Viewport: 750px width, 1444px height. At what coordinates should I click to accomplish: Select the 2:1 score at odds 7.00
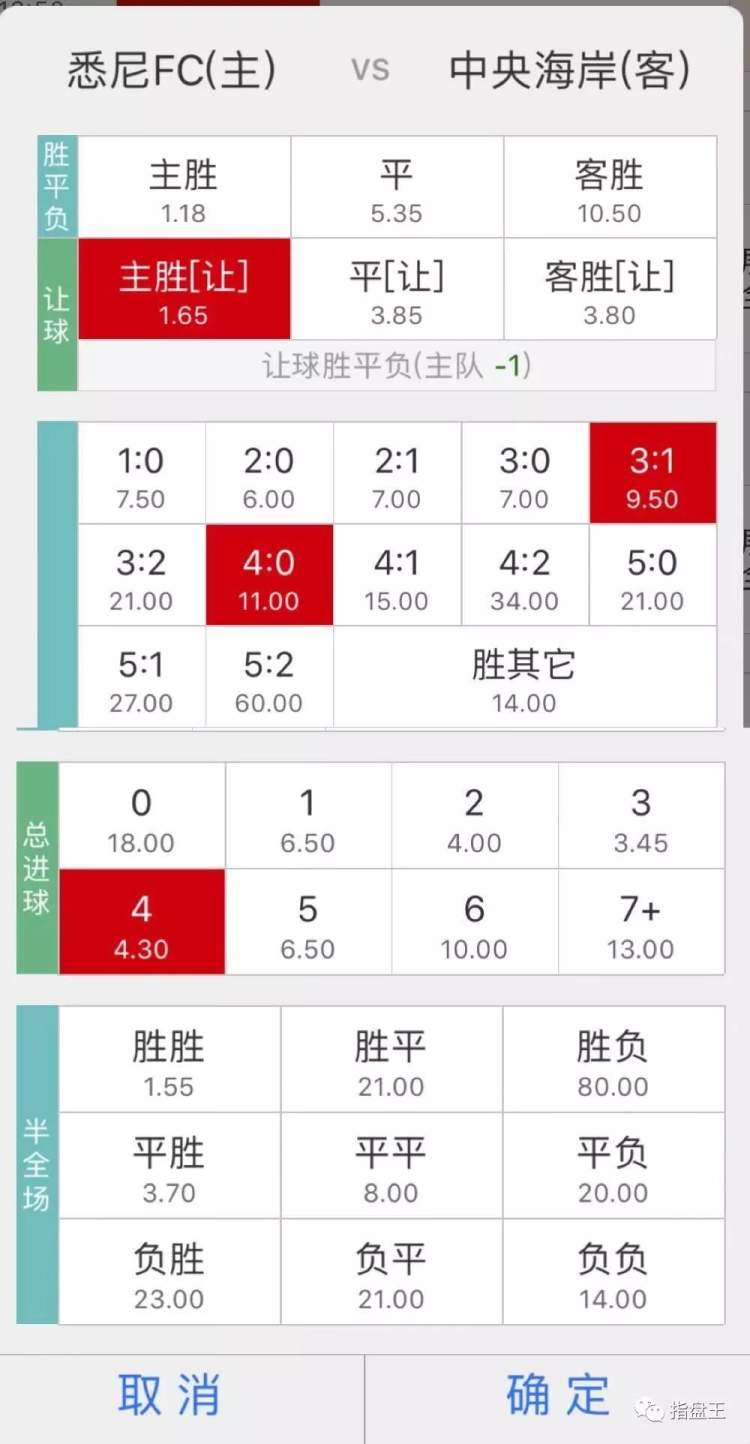397,473
